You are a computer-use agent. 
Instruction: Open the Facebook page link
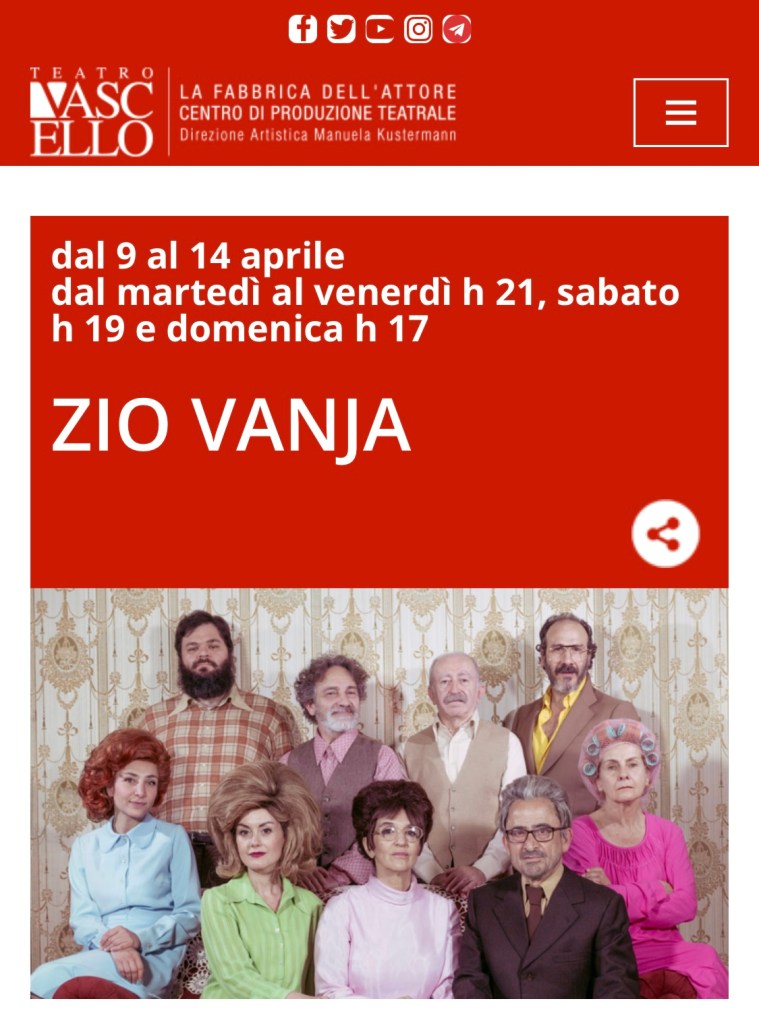(303, 30)
